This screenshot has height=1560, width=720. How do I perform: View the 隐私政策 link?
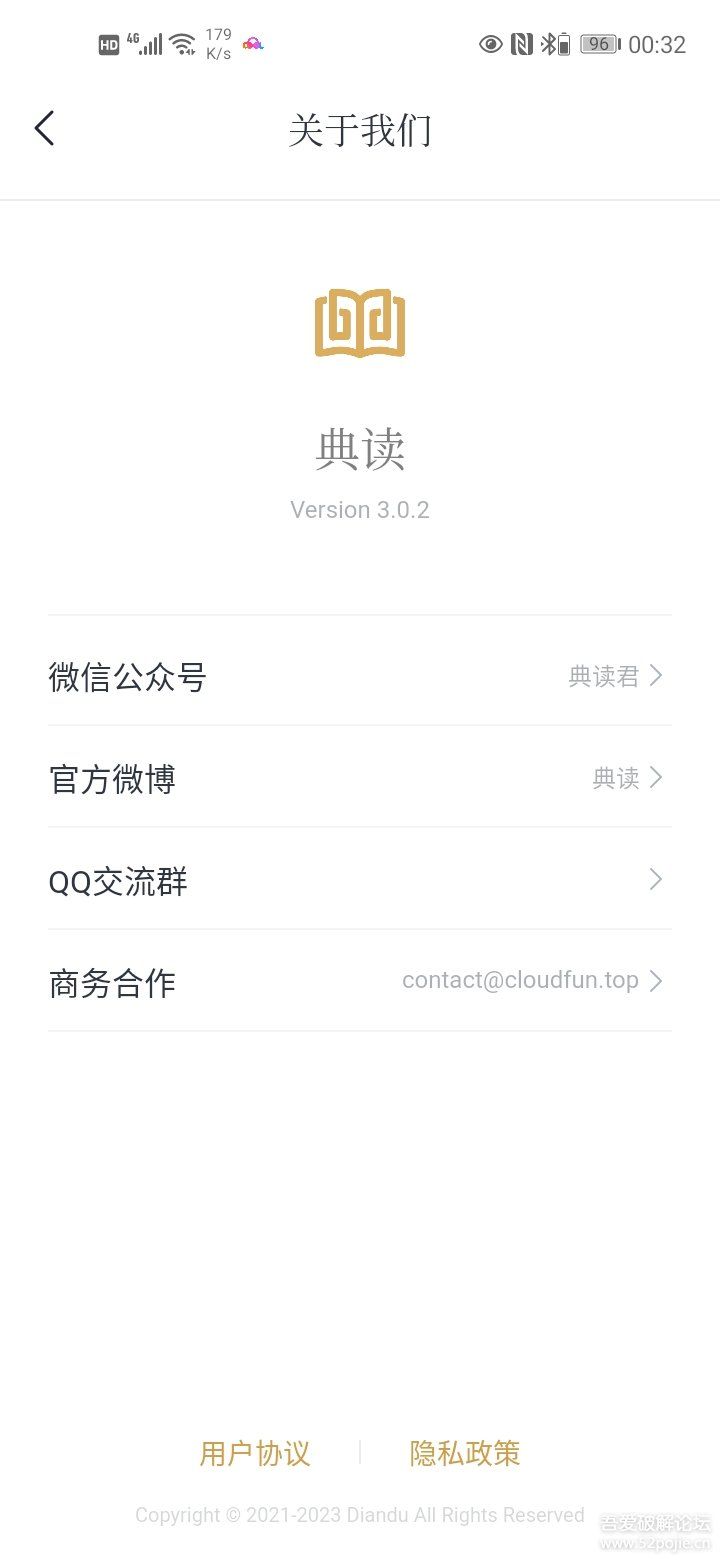point(465,1453)
